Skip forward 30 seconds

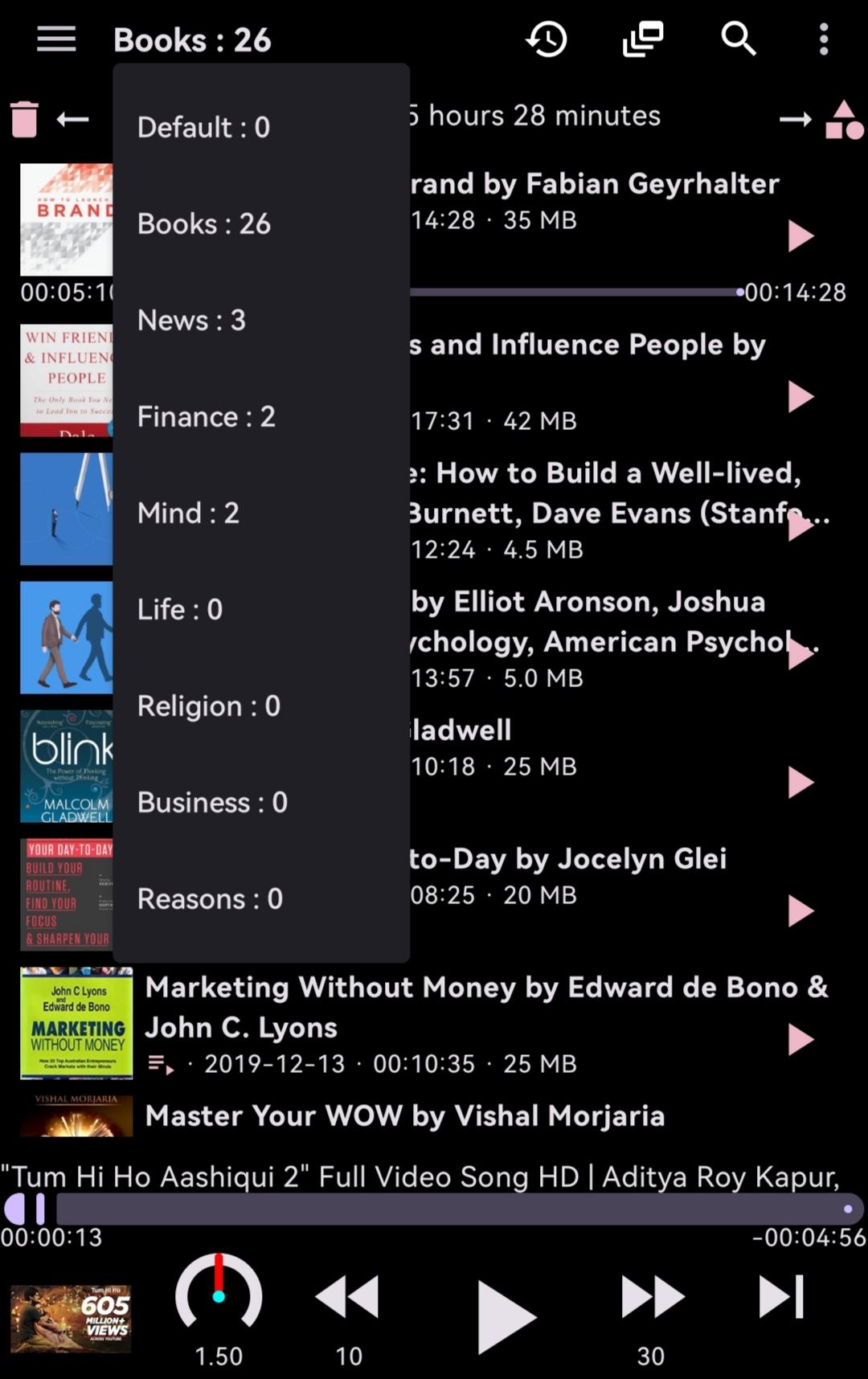coord(651,1297)
